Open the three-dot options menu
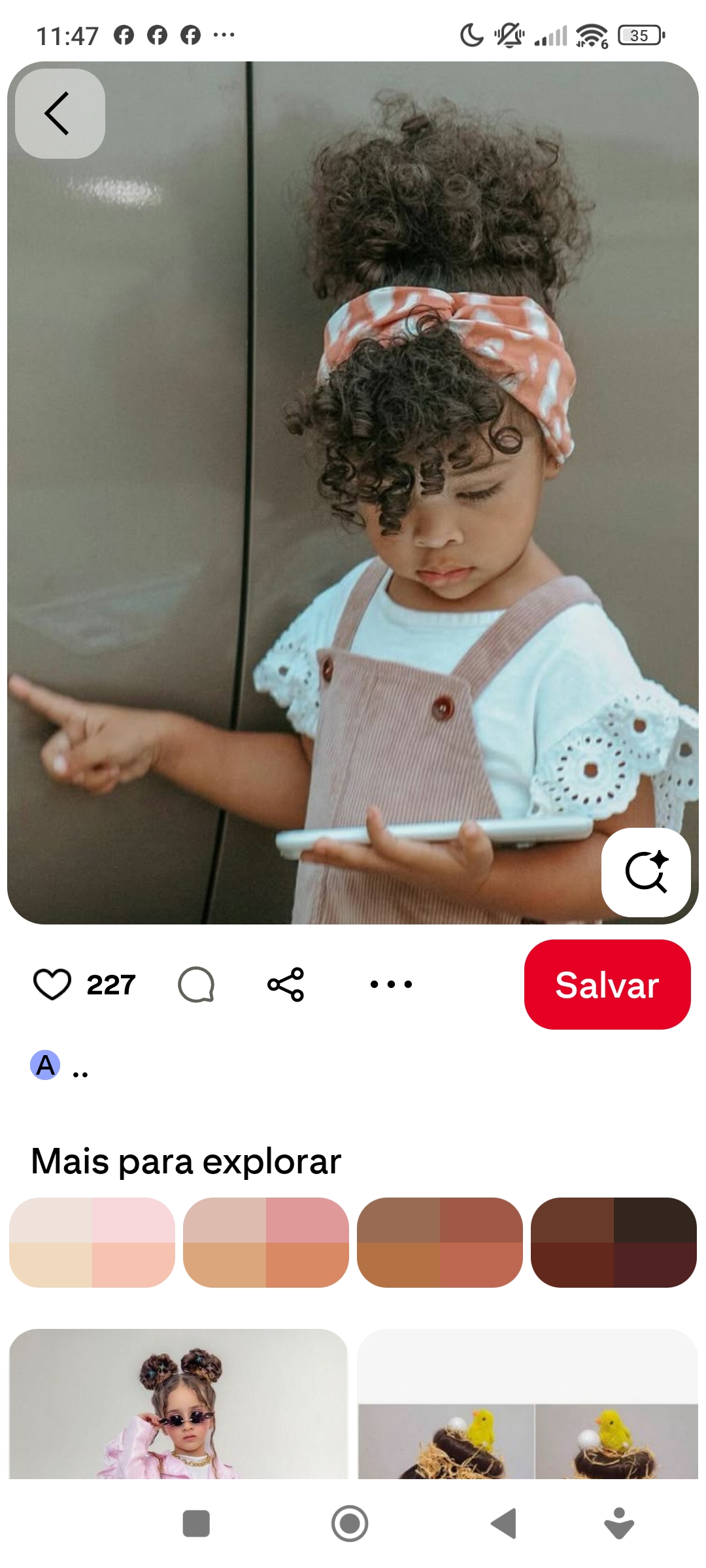 tap(391, 985)
